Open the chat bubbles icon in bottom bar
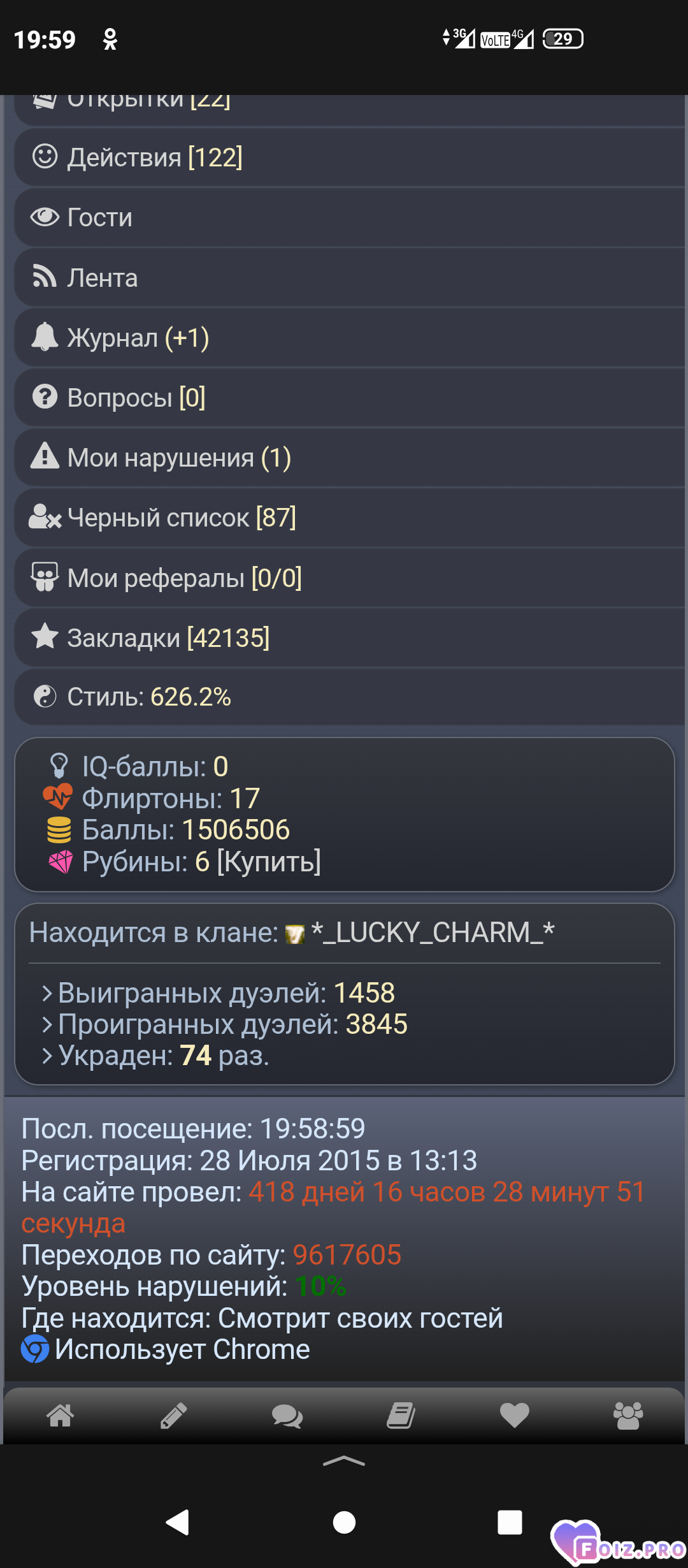 coord(287,1416)
